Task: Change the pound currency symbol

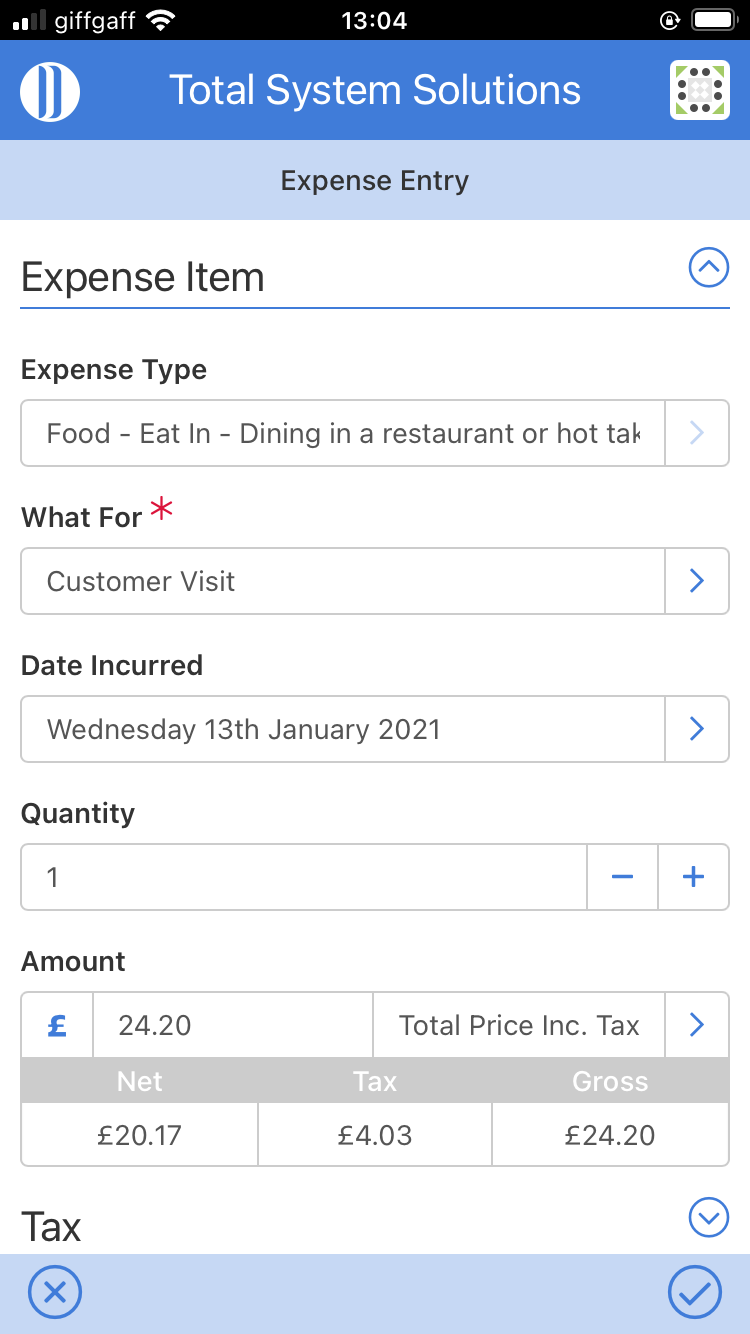Action: 57,1025
